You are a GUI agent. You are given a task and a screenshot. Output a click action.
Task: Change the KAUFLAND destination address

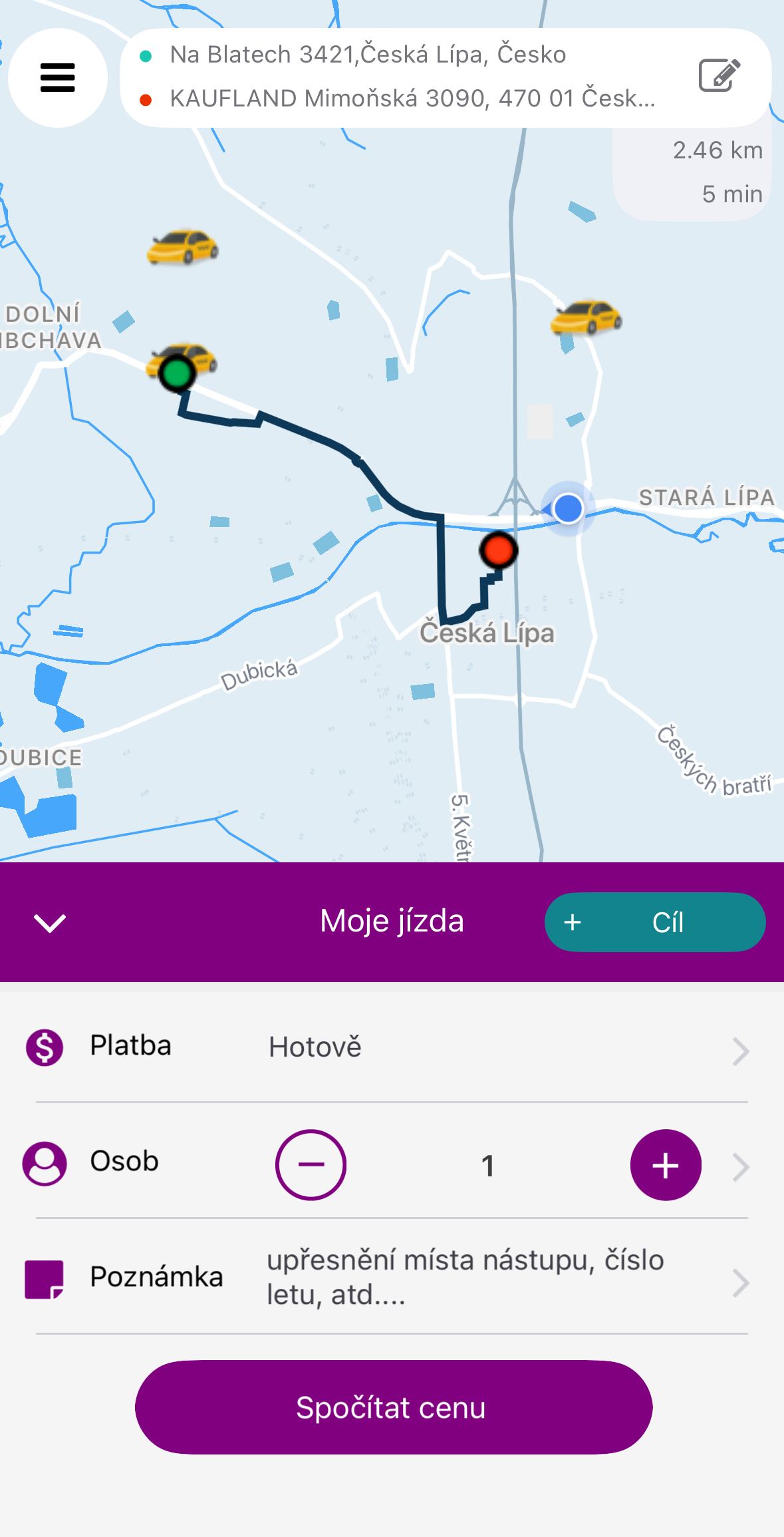pyautogui.click(x=412, y=98)
